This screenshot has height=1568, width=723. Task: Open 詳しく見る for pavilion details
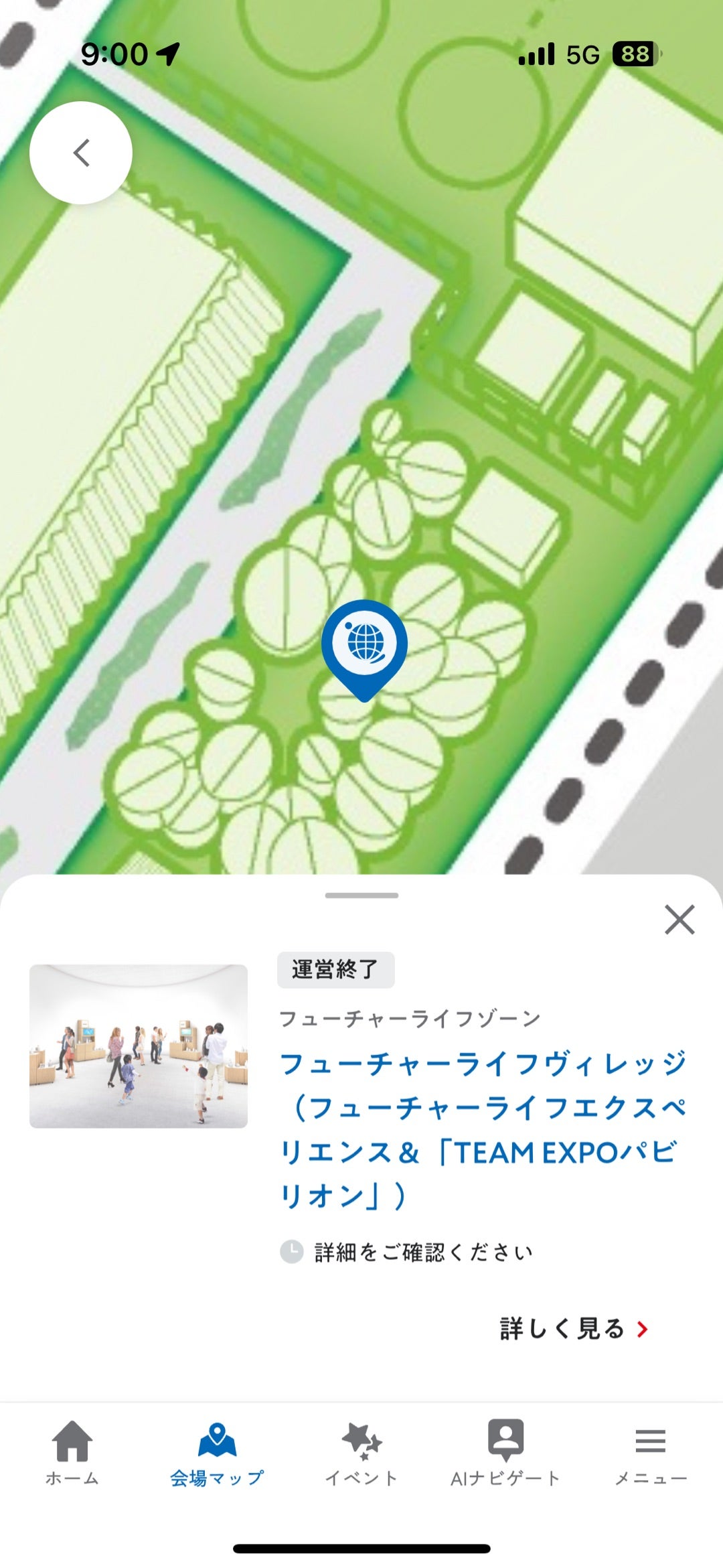(x=574, y=1328)
